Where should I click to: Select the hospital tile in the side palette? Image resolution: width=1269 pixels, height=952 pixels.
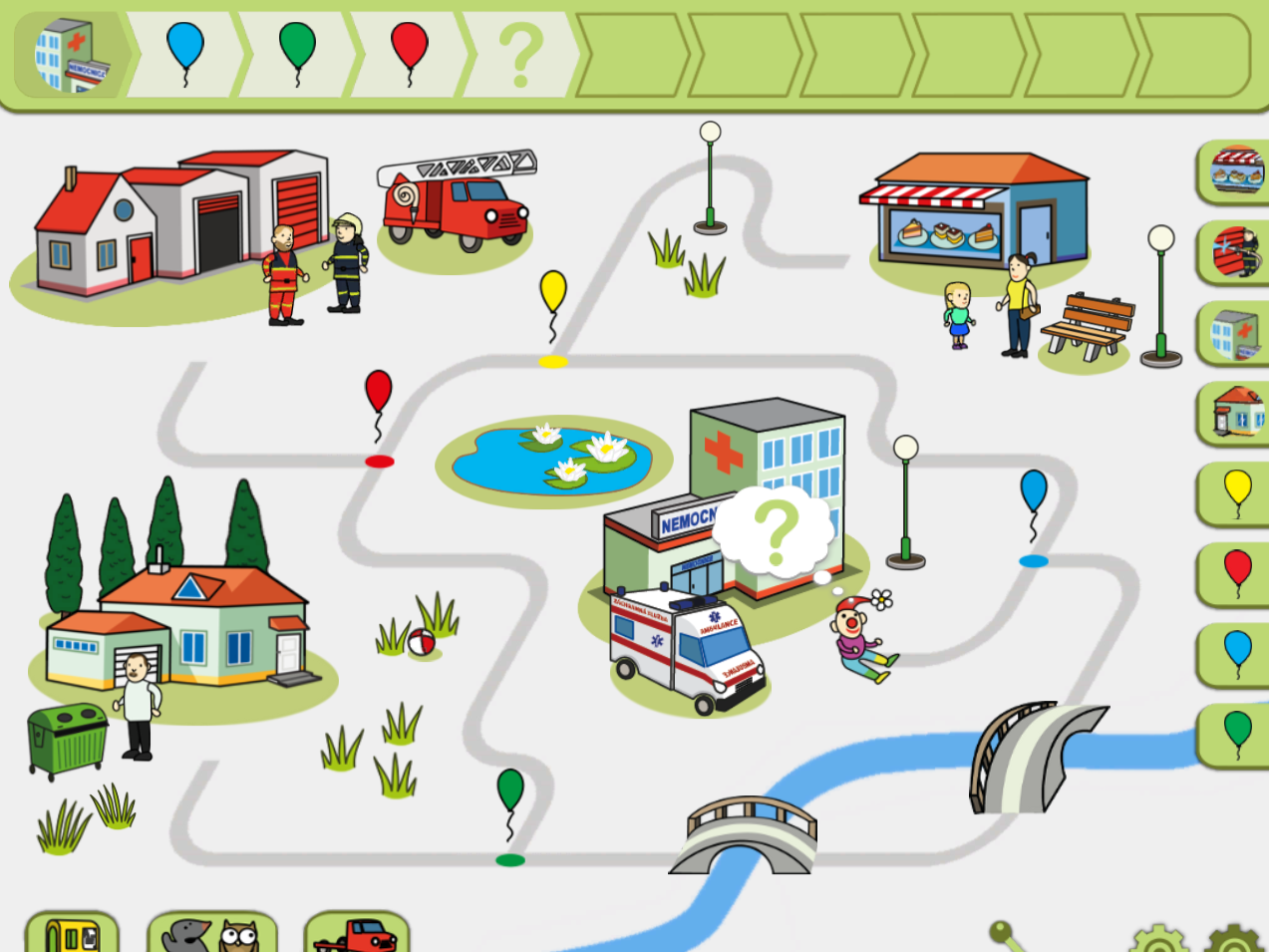pos(1235,333)
